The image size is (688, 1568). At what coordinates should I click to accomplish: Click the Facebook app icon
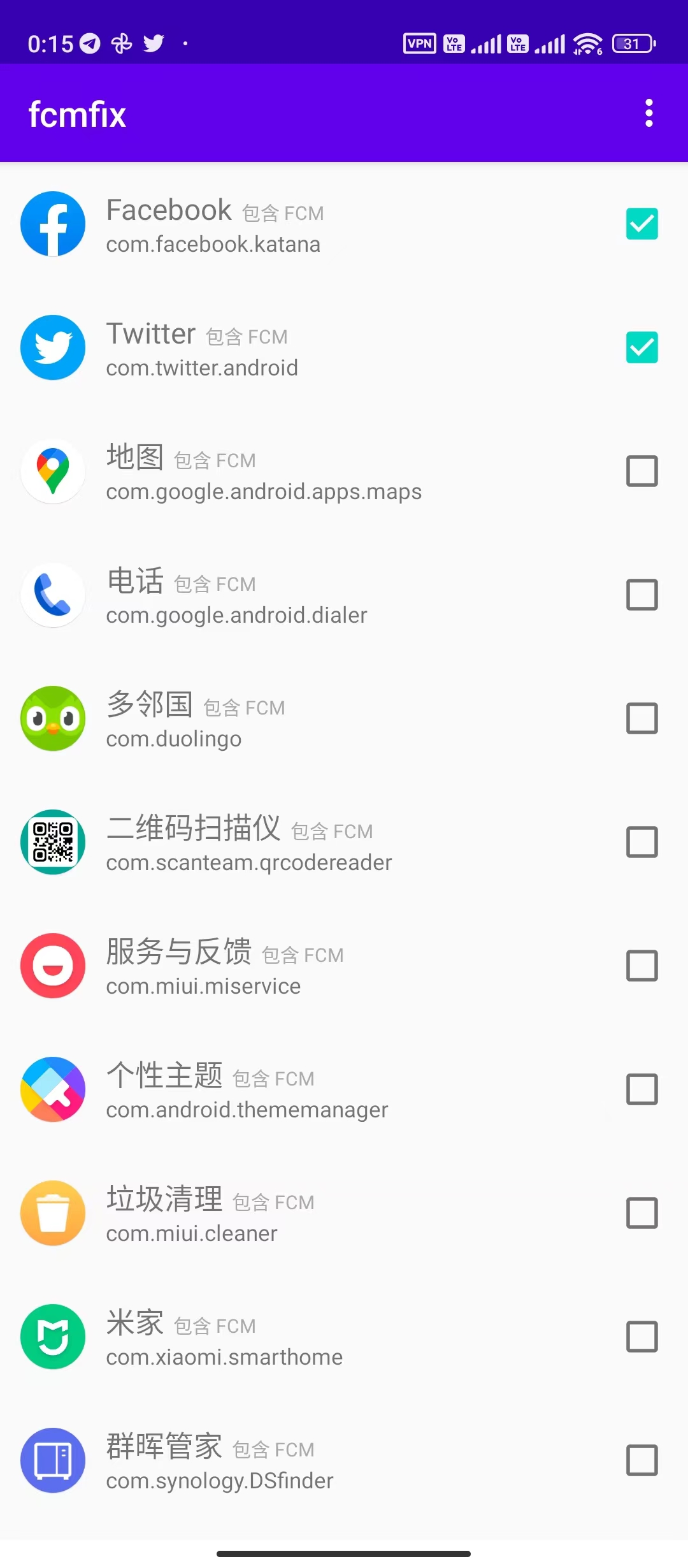tap(53, 224)
